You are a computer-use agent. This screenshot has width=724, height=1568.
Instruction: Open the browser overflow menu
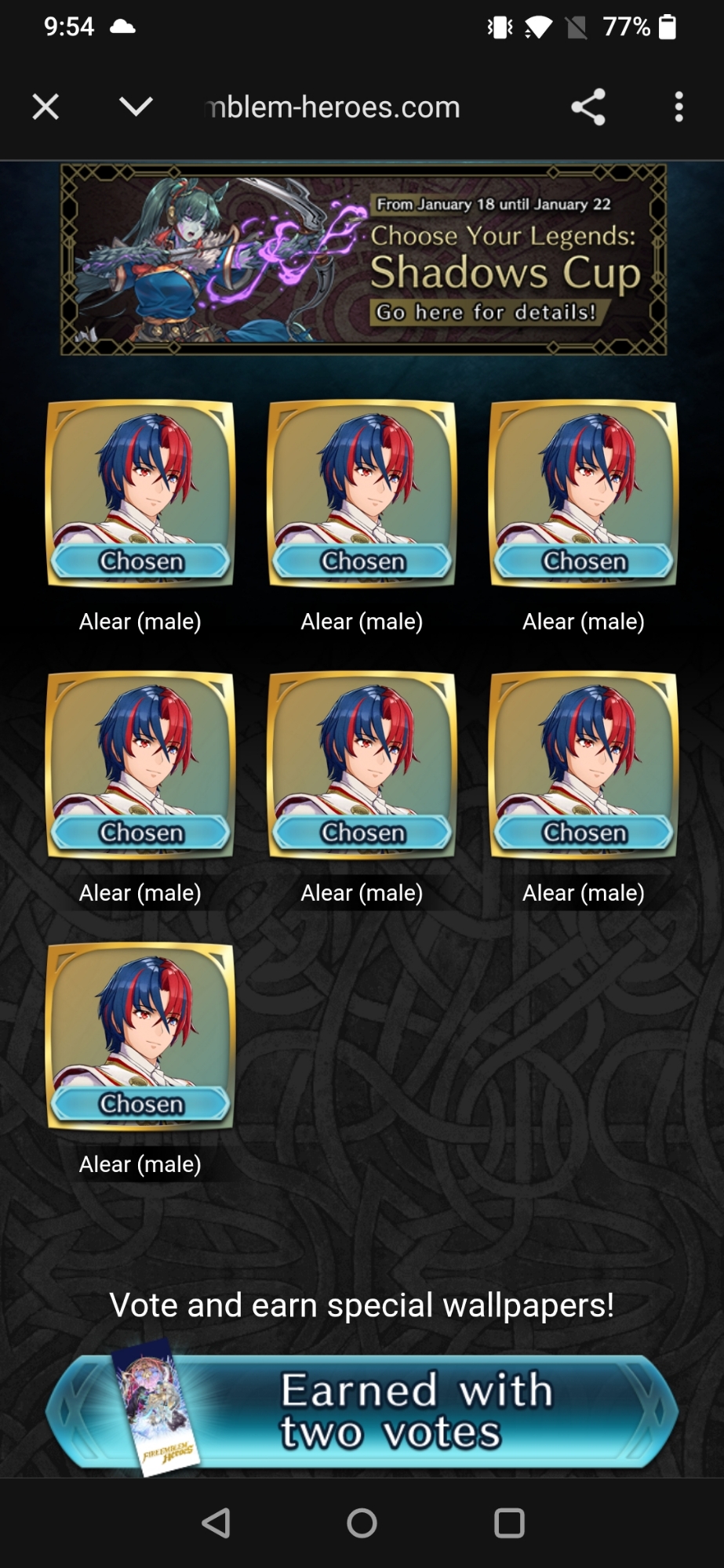[679, 107]
